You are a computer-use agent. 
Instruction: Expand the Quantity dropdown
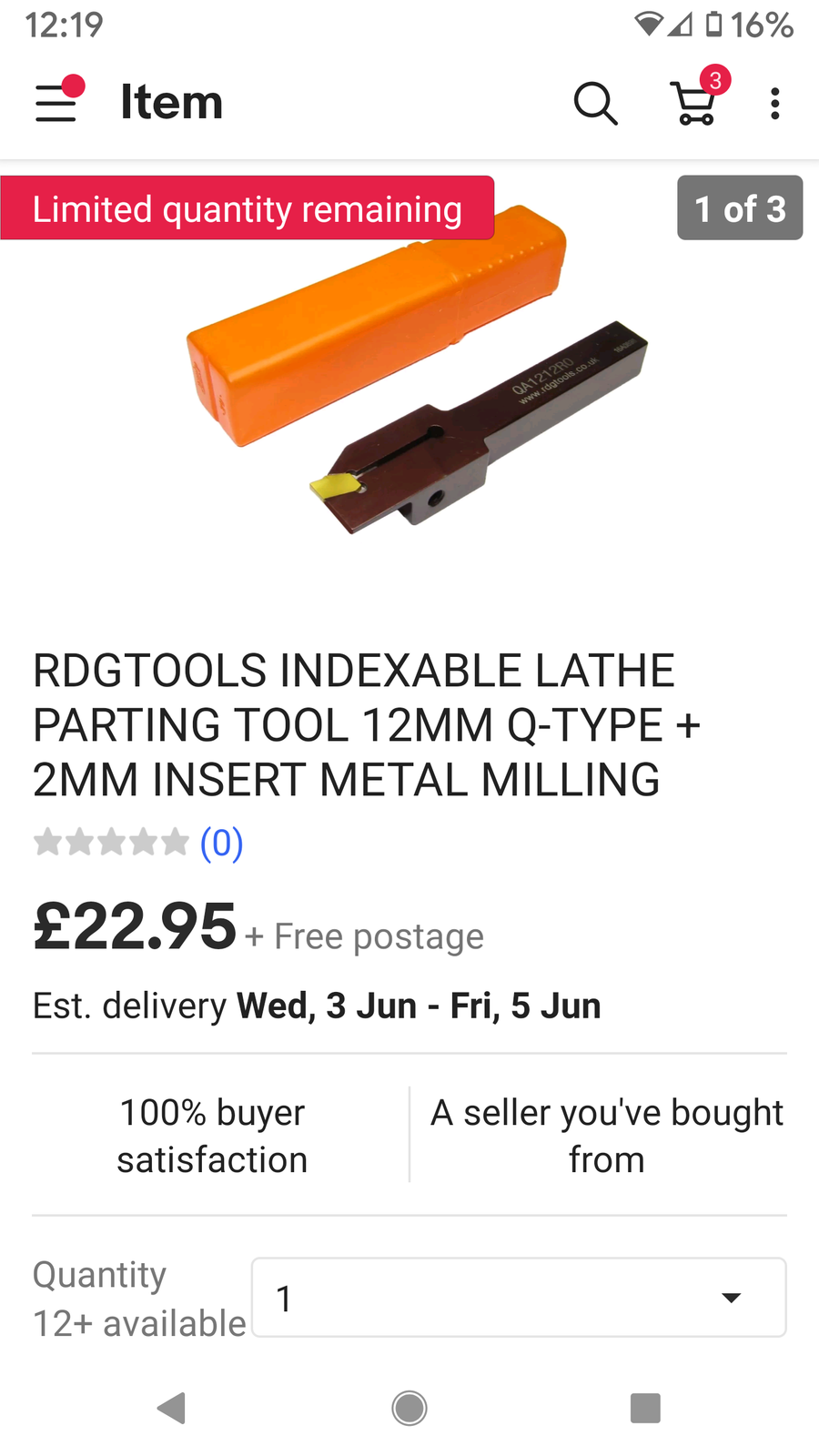point(519,1298)
